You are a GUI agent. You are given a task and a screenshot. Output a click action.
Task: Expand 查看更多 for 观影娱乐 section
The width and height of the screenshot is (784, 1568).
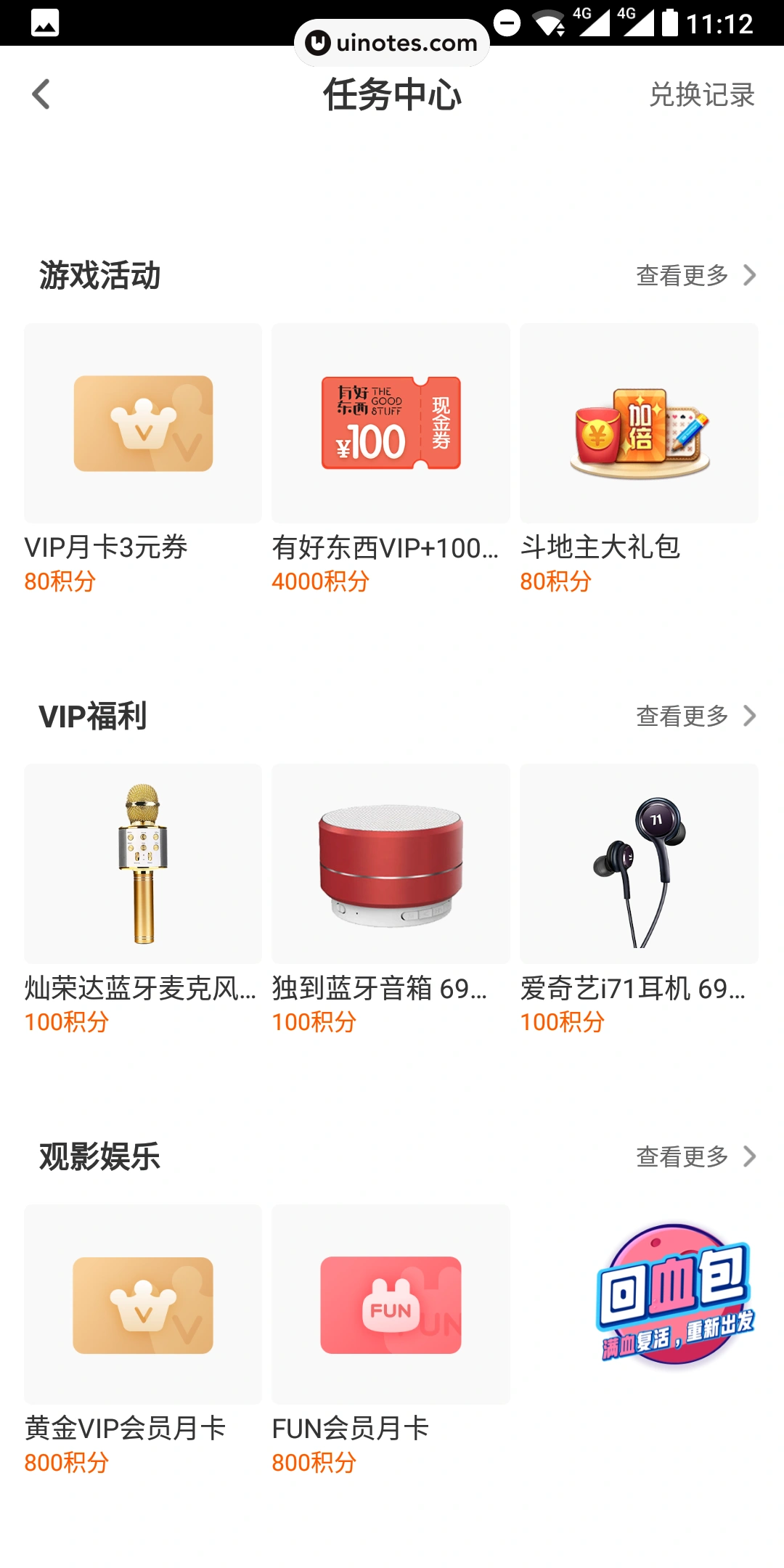click(x=680, y=1156)
